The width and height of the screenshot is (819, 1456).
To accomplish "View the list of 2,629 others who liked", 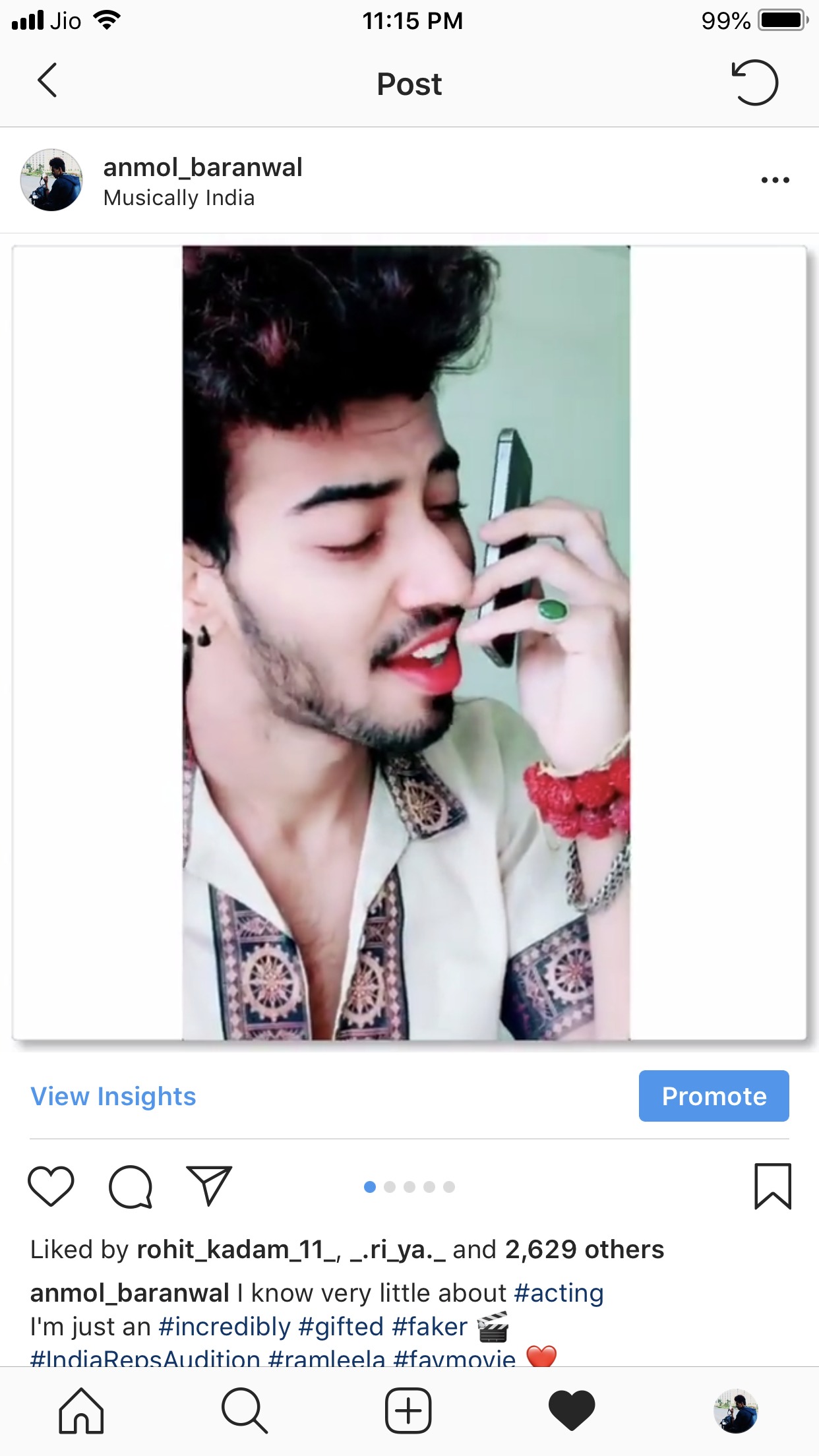I will click(584, 1249).
